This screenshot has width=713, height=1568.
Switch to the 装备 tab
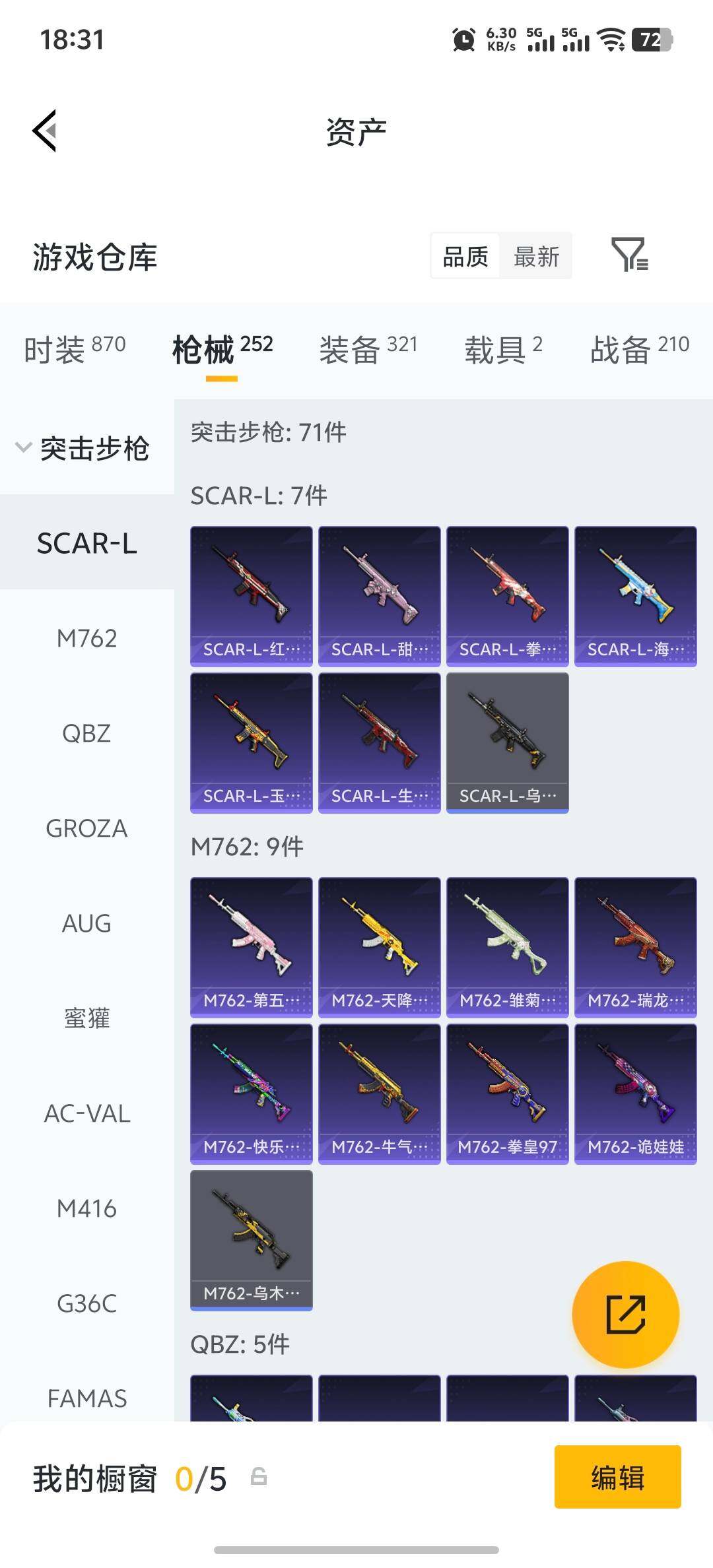[x=368, y=348]
